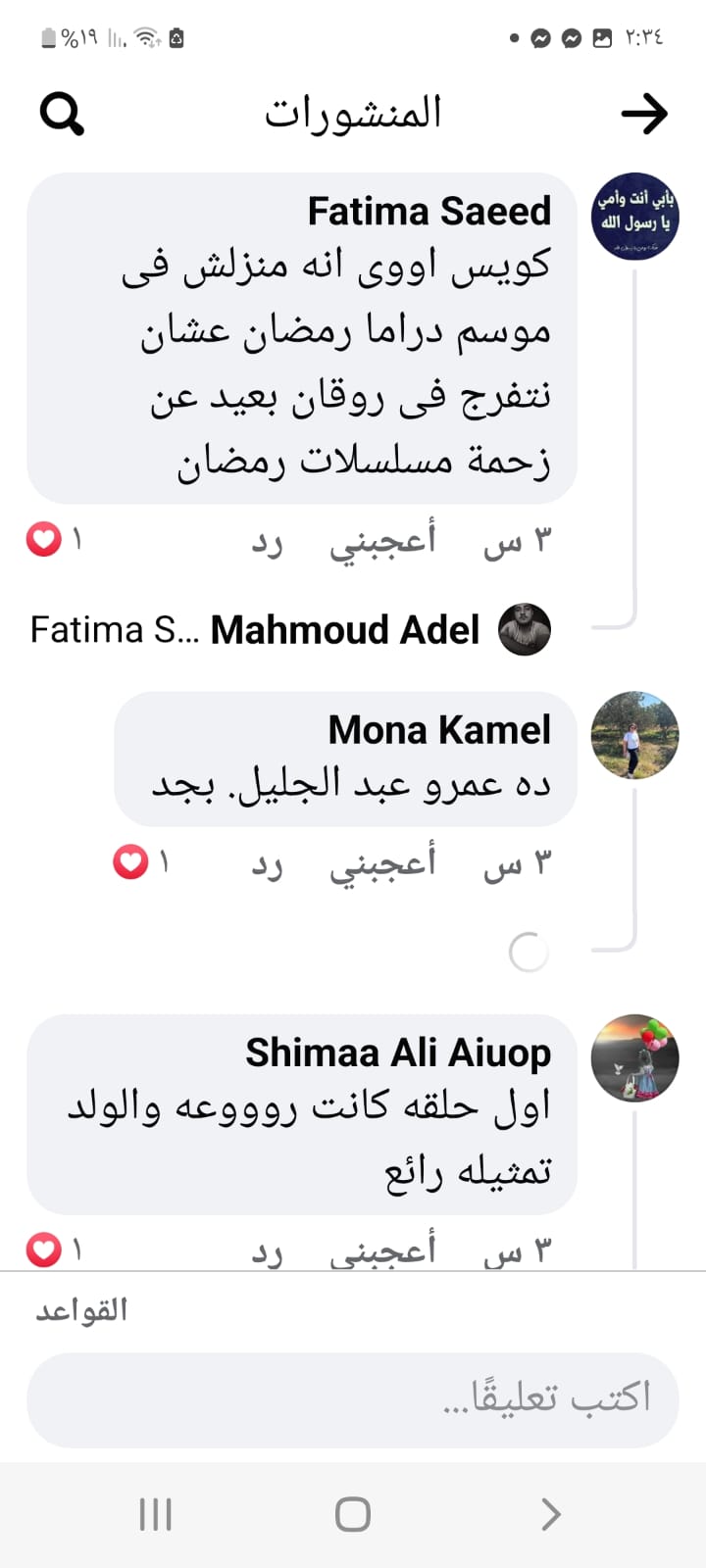Screen dimensions: 706x1568
Task: Reply to Fatima Saeed's comment
Action: (x=267, y=540)
